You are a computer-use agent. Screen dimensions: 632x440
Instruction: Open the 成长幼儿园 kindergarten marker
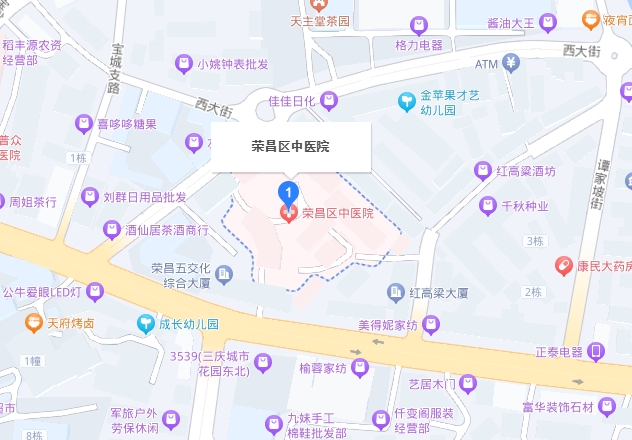click(x=146, y=324)
